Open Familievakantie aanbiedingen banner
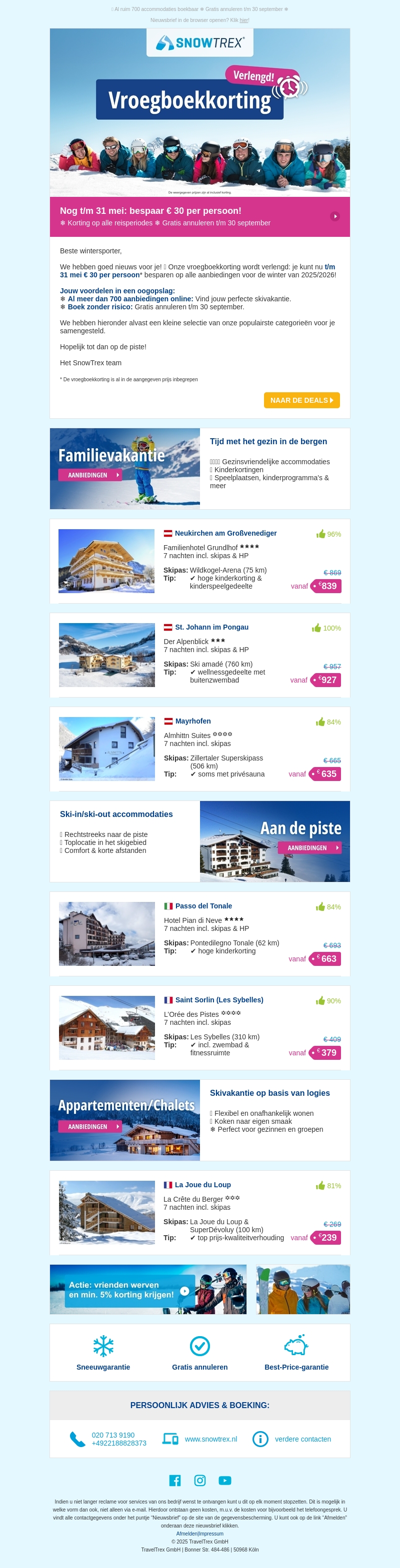400x1568 pixels. [90, 475]
